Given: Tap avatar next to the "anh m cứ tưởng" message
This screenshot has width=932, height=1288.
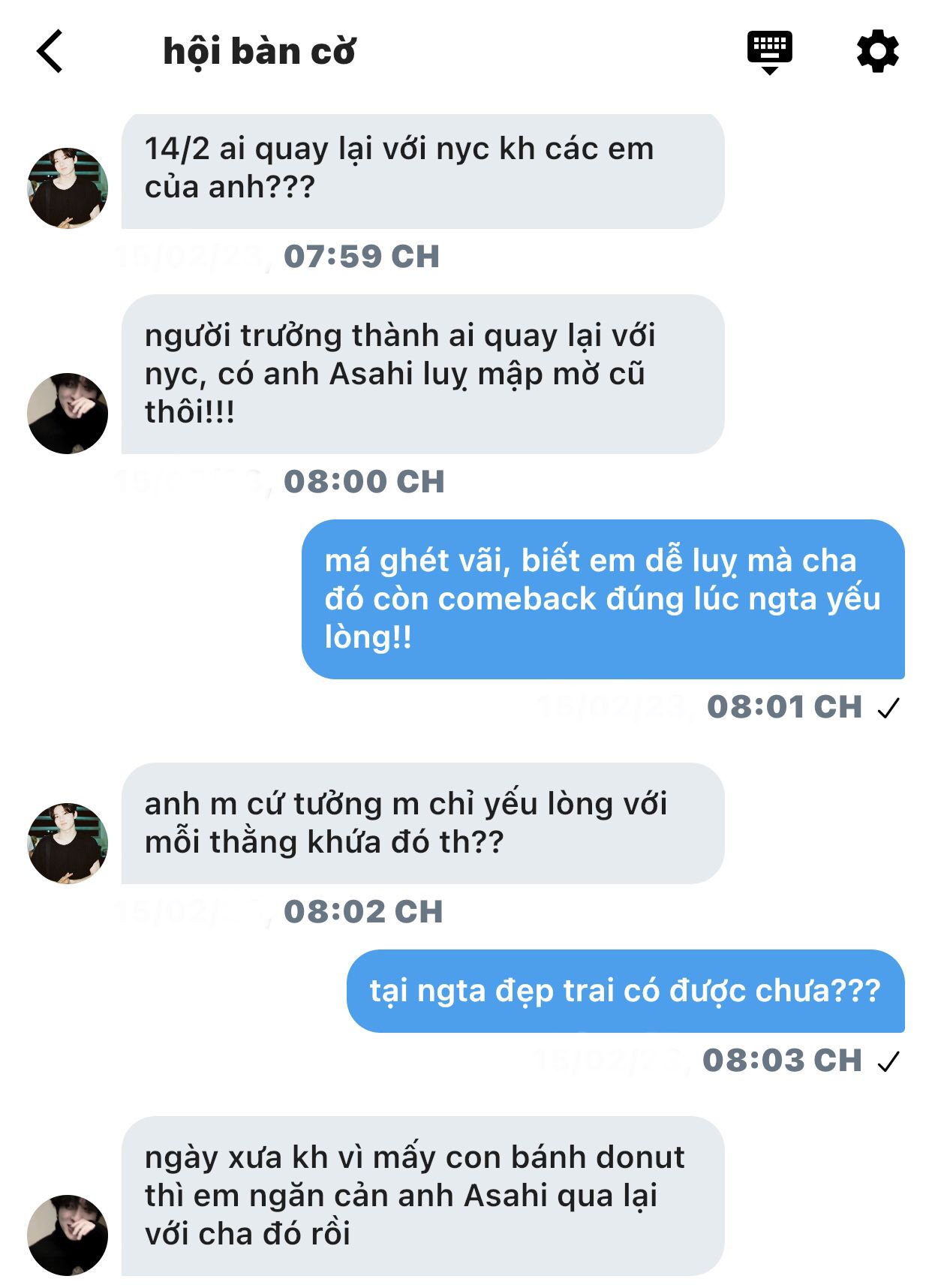Looking at the screenshot, I should pos(68,844).
